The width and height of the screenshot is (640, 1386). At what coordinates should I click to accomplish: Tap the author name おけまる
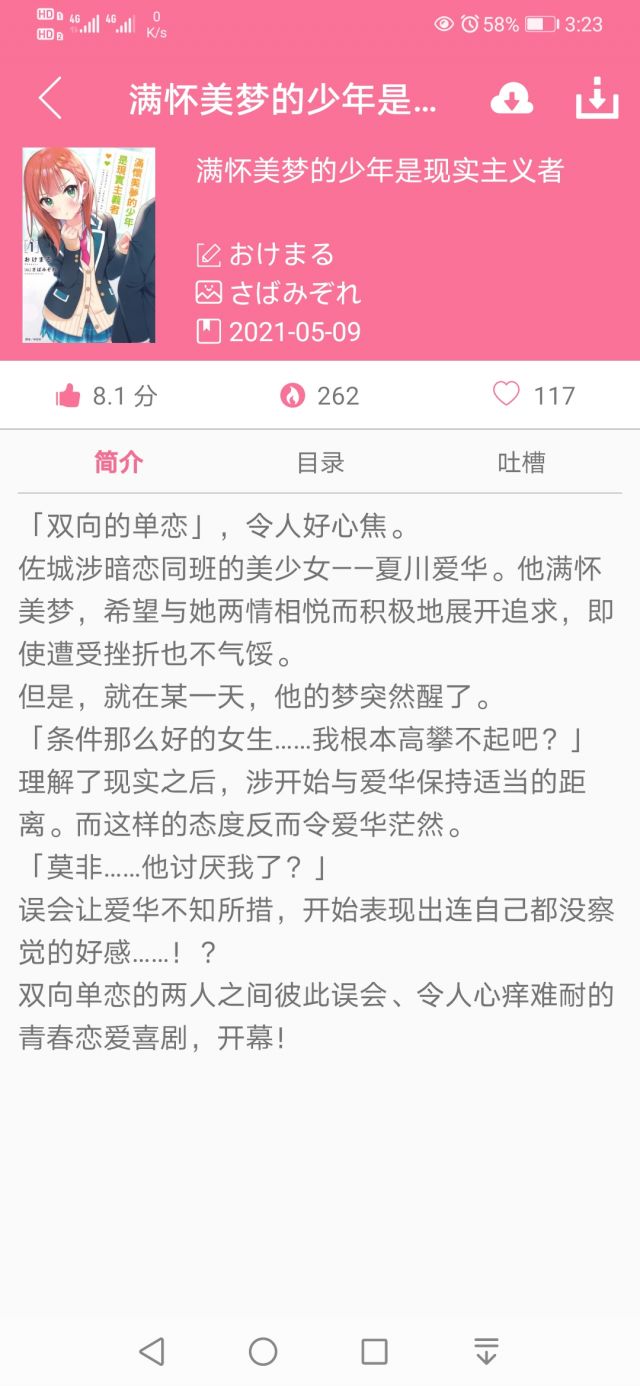(x=281, y=255)
